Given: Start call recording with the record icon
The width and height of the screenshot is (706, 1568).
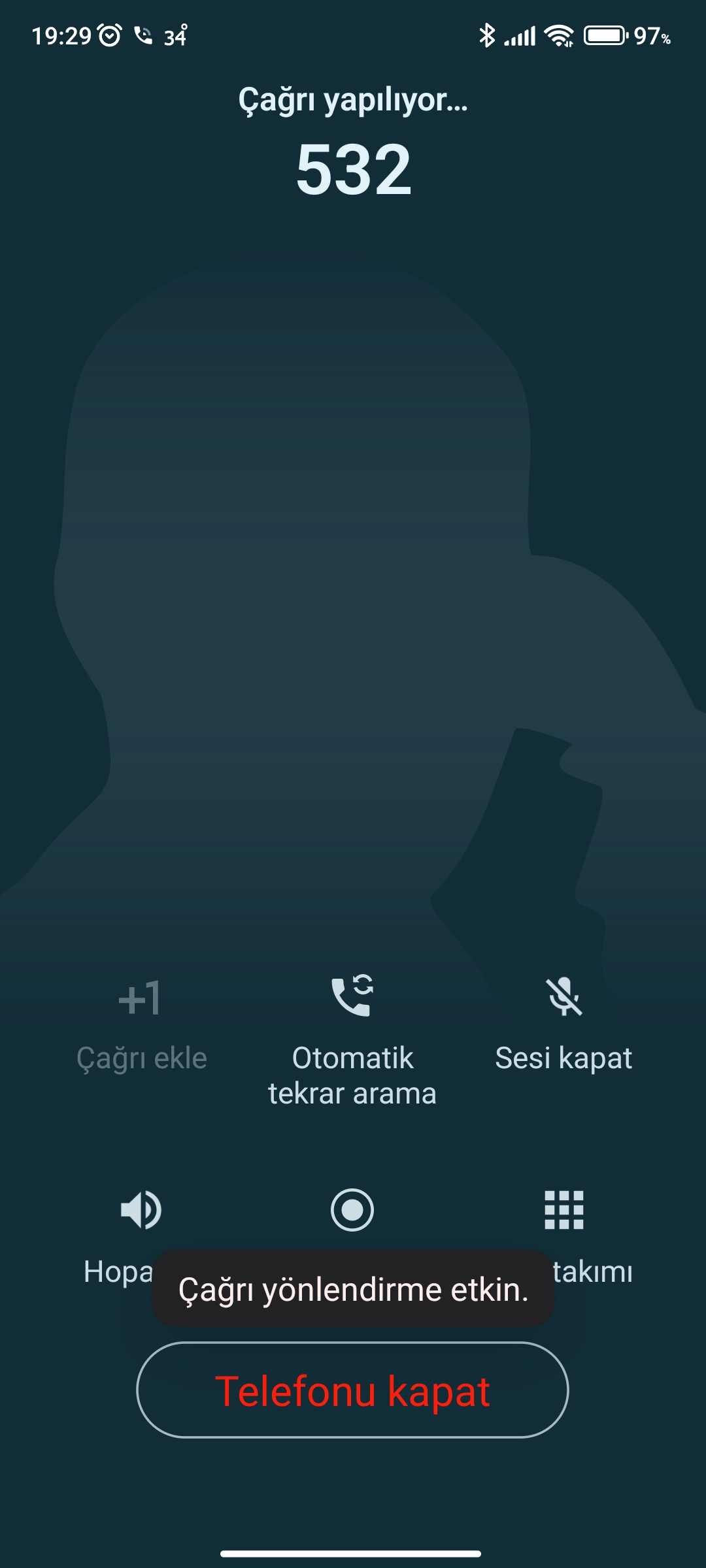Looking at the screenshot, I should 352,1210.
